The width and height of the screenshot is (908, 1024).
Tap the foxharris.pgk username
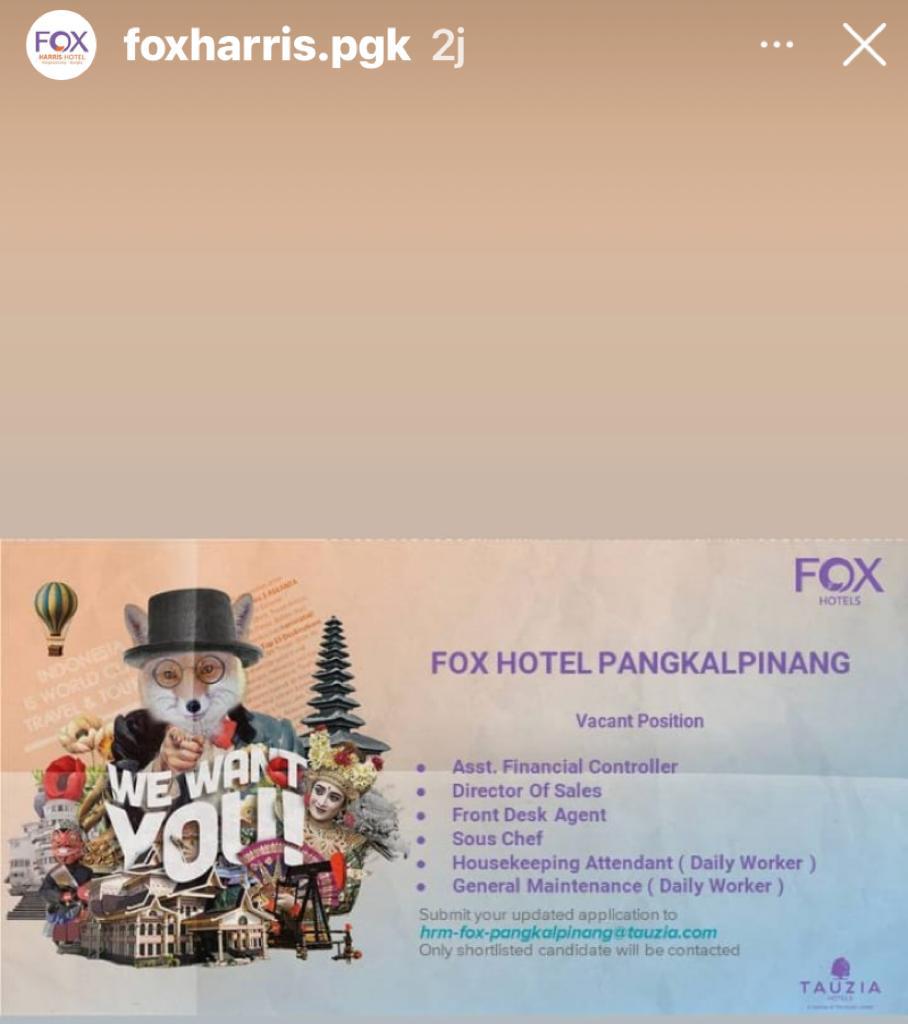(266, 46)
